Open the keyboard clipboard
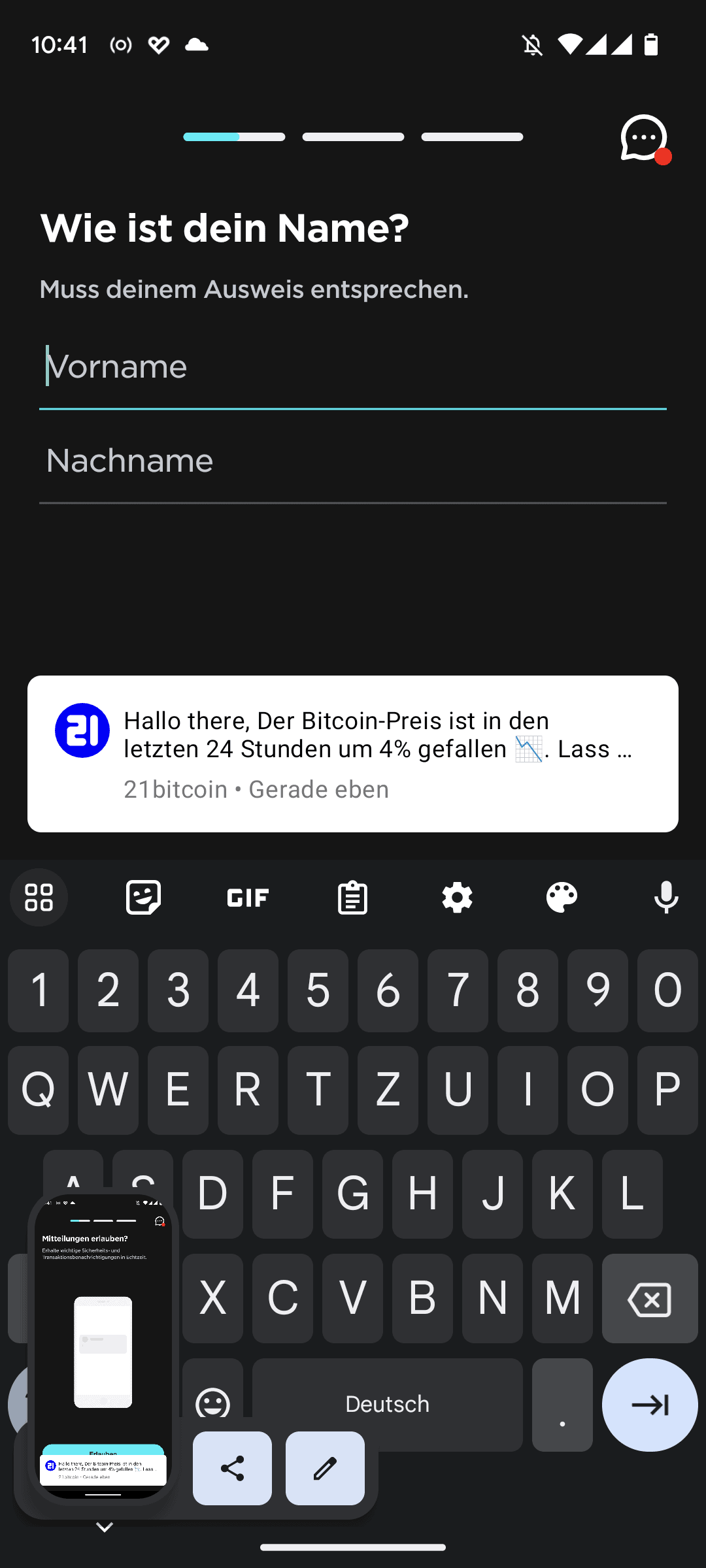This screenshot has height=1568, width=706. [x=352, y=898]
